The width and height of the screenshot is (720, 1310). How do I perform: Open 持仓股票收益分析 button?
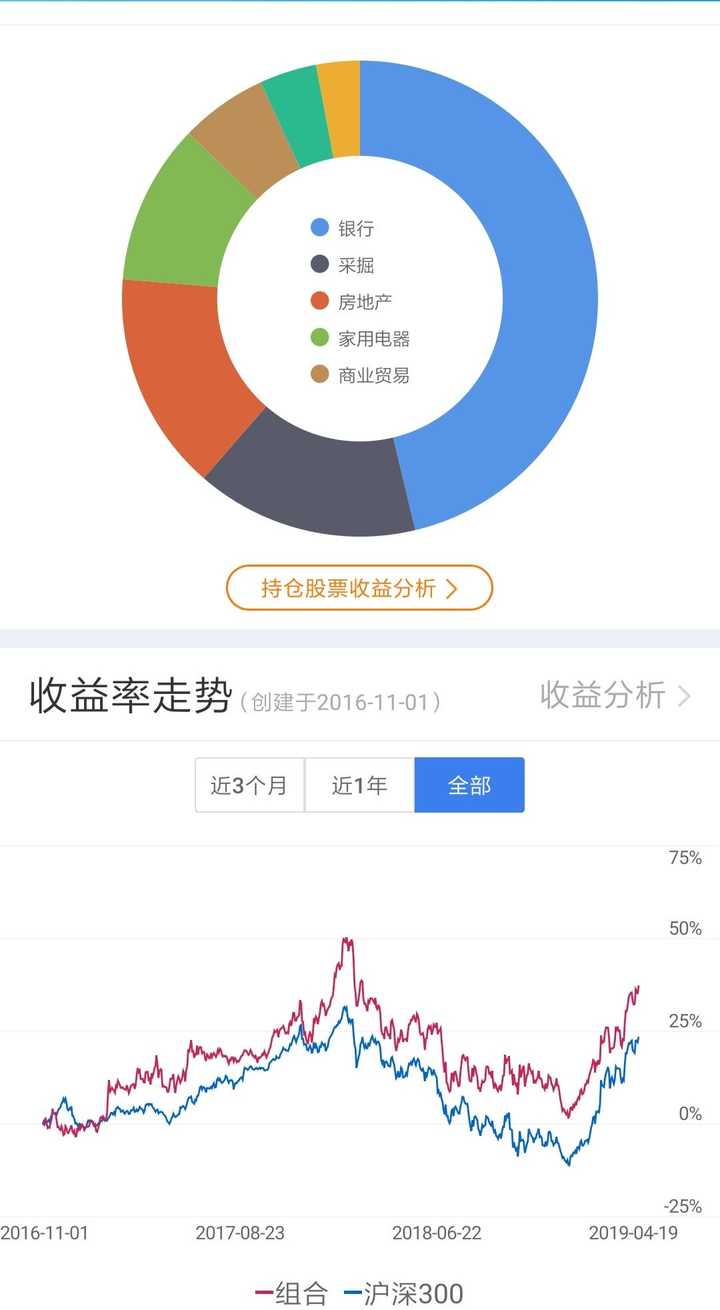pos(360,588)
